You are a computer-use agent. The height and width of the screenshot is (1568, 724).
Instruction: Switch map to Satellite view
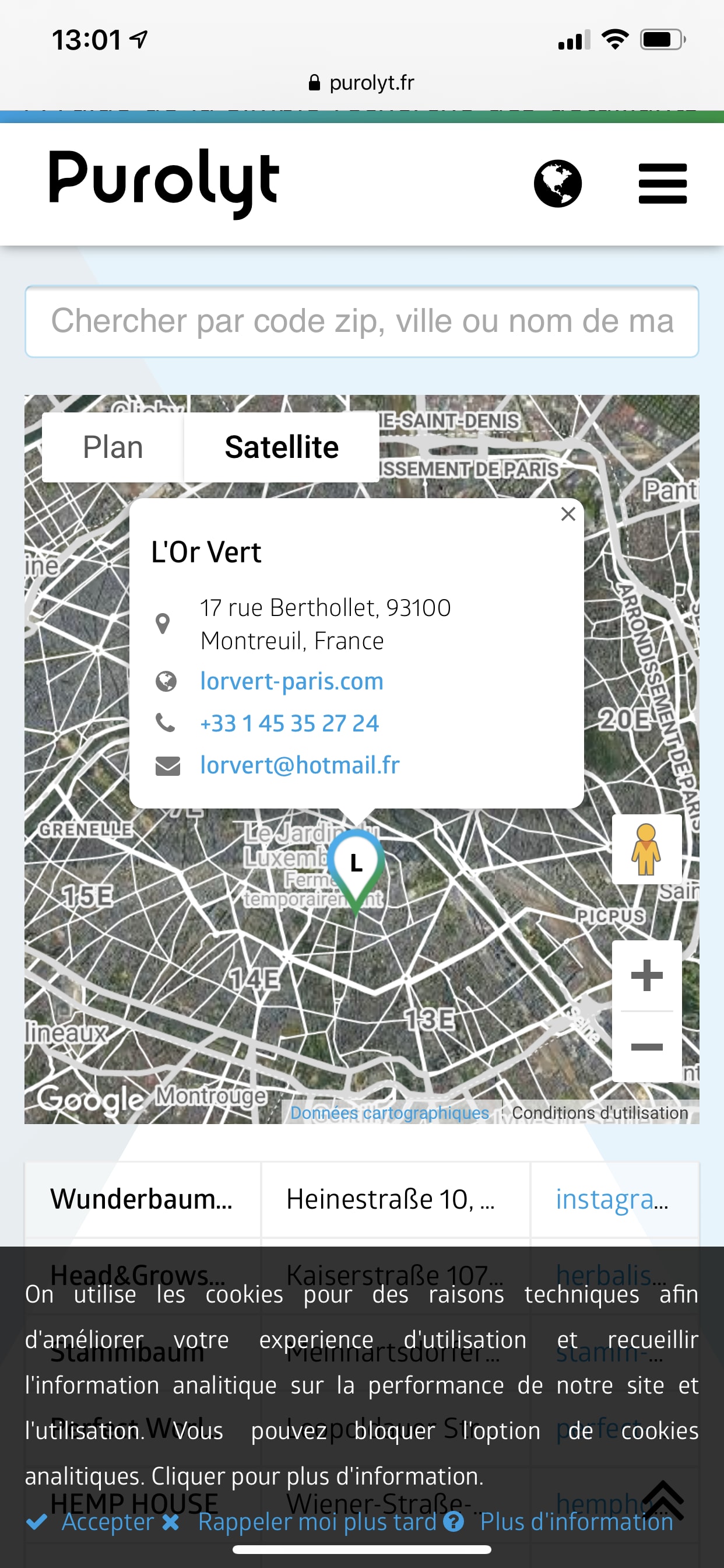click(281, 447)
